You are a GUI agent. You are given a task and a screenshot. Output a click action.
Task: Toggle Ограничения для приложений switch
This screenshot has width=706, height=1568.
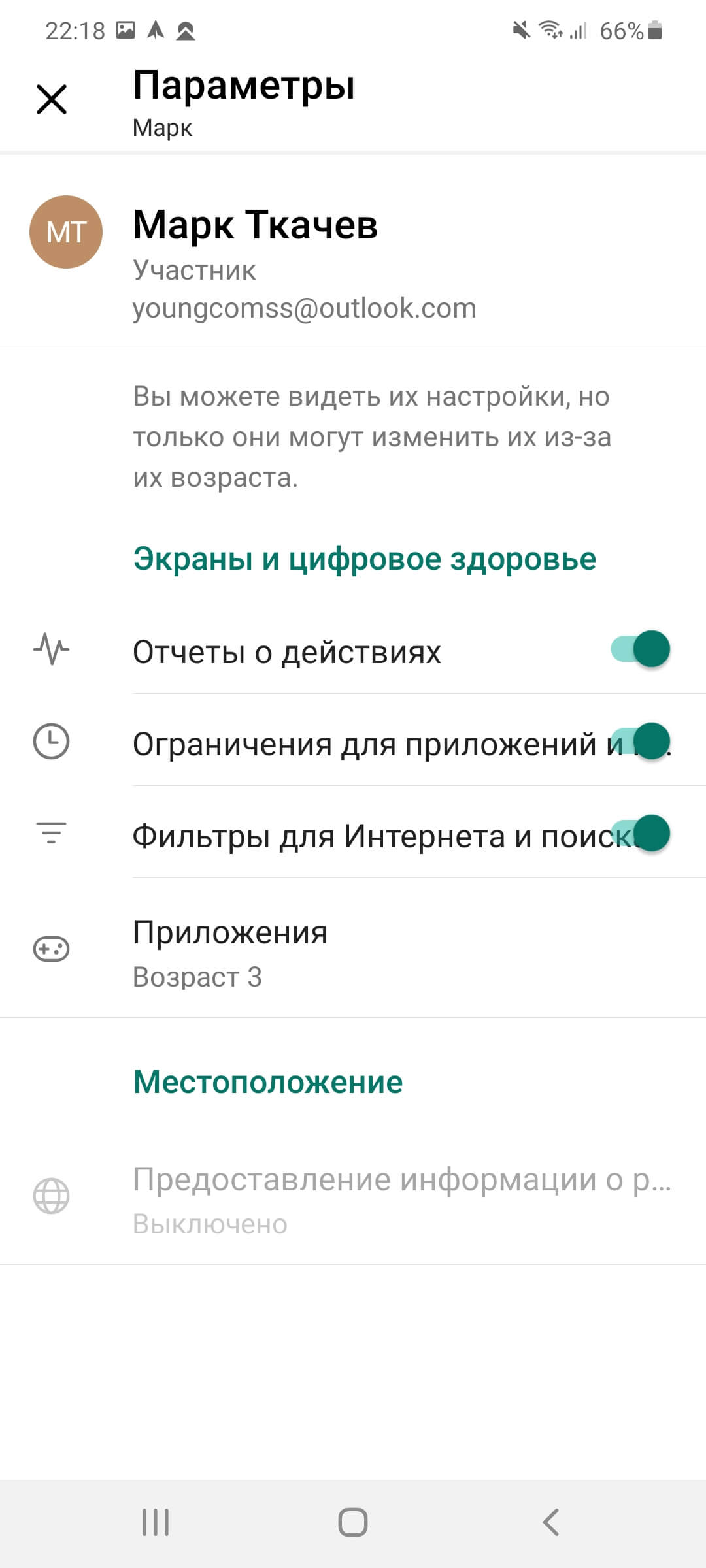(x=640, y=742)
